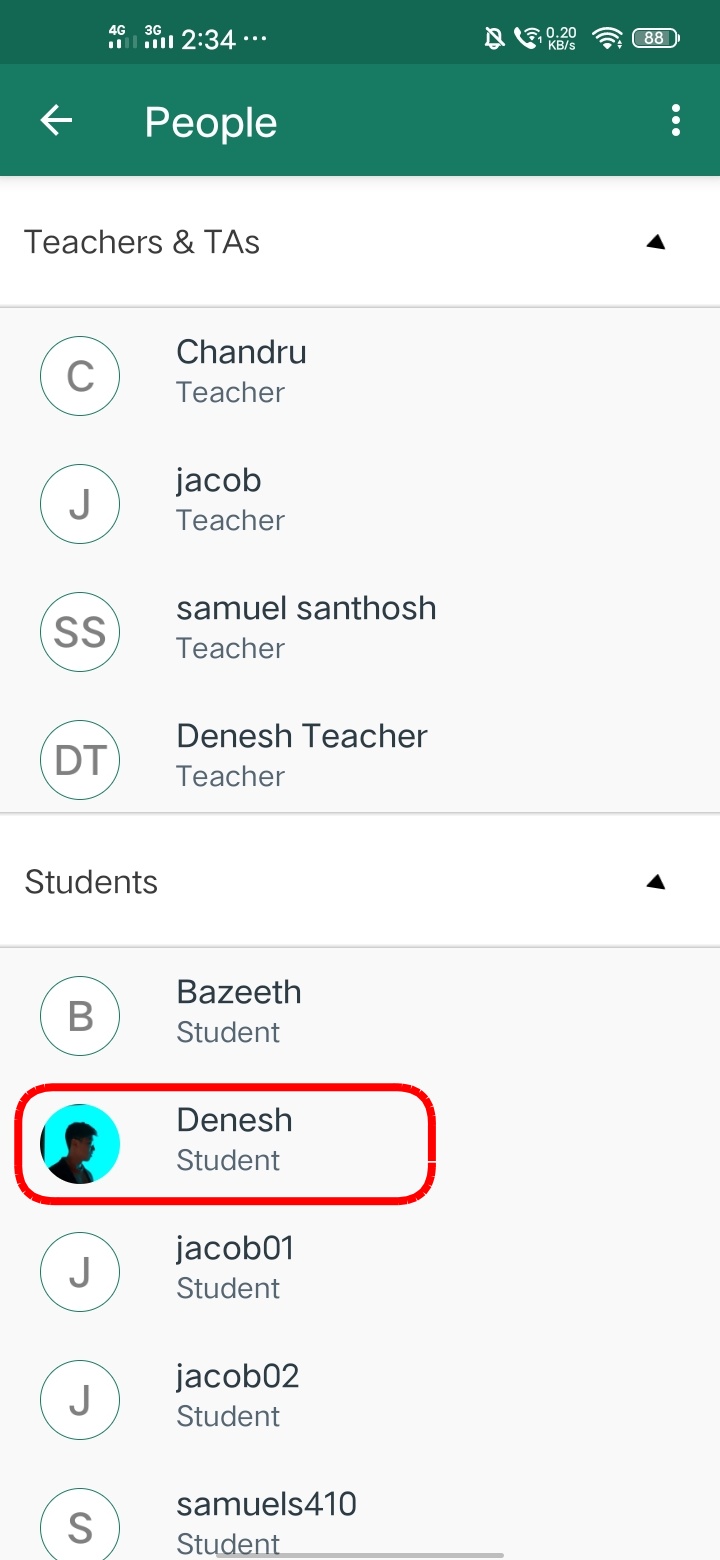This screenshot has height=1560, width=720.
Task: Collapse the Teachers & TAs section
Action: click(655, 242)
